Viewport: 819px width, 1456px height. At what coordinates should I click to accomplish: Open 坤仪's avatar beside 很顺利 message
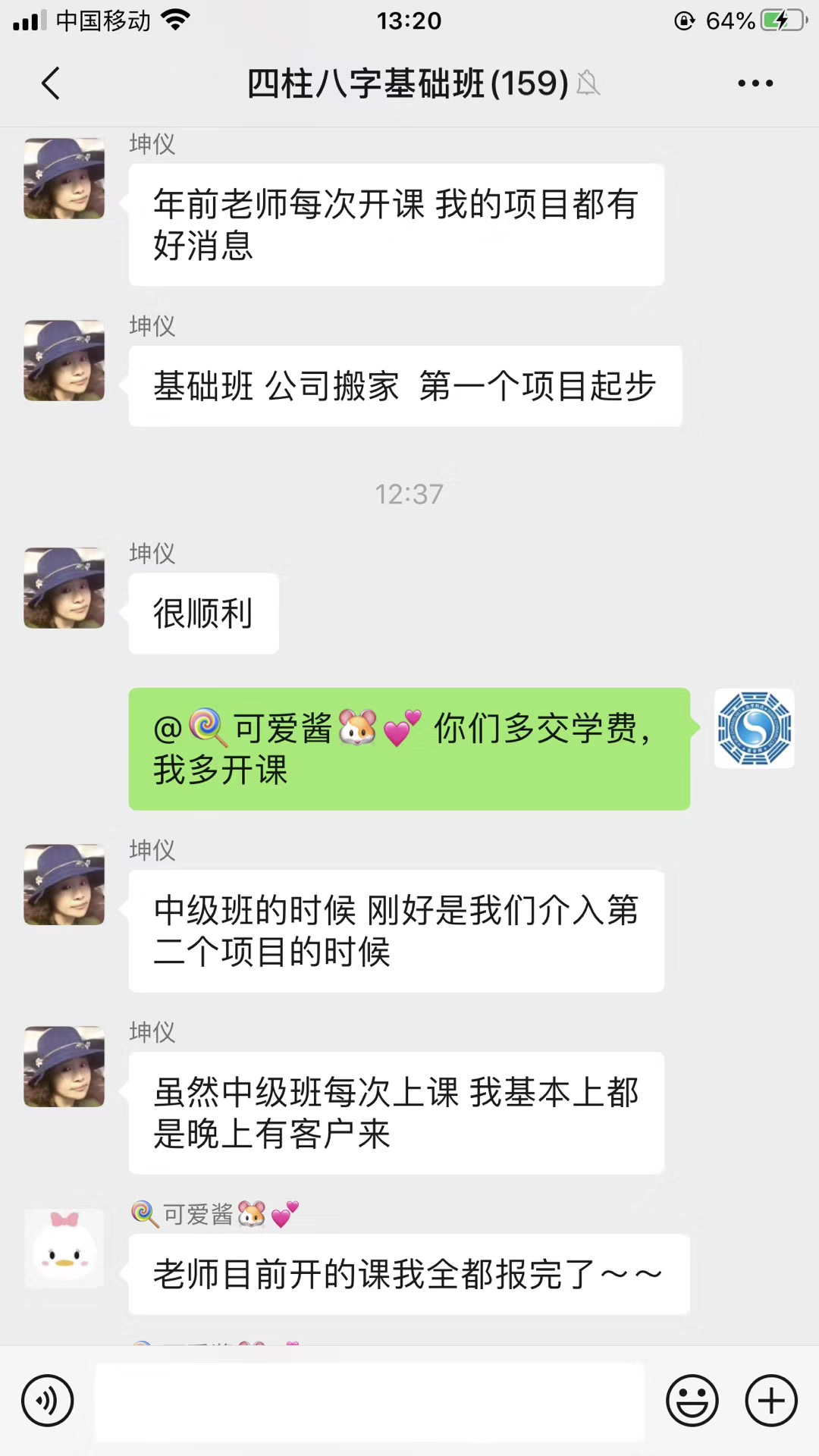(64, 588)
